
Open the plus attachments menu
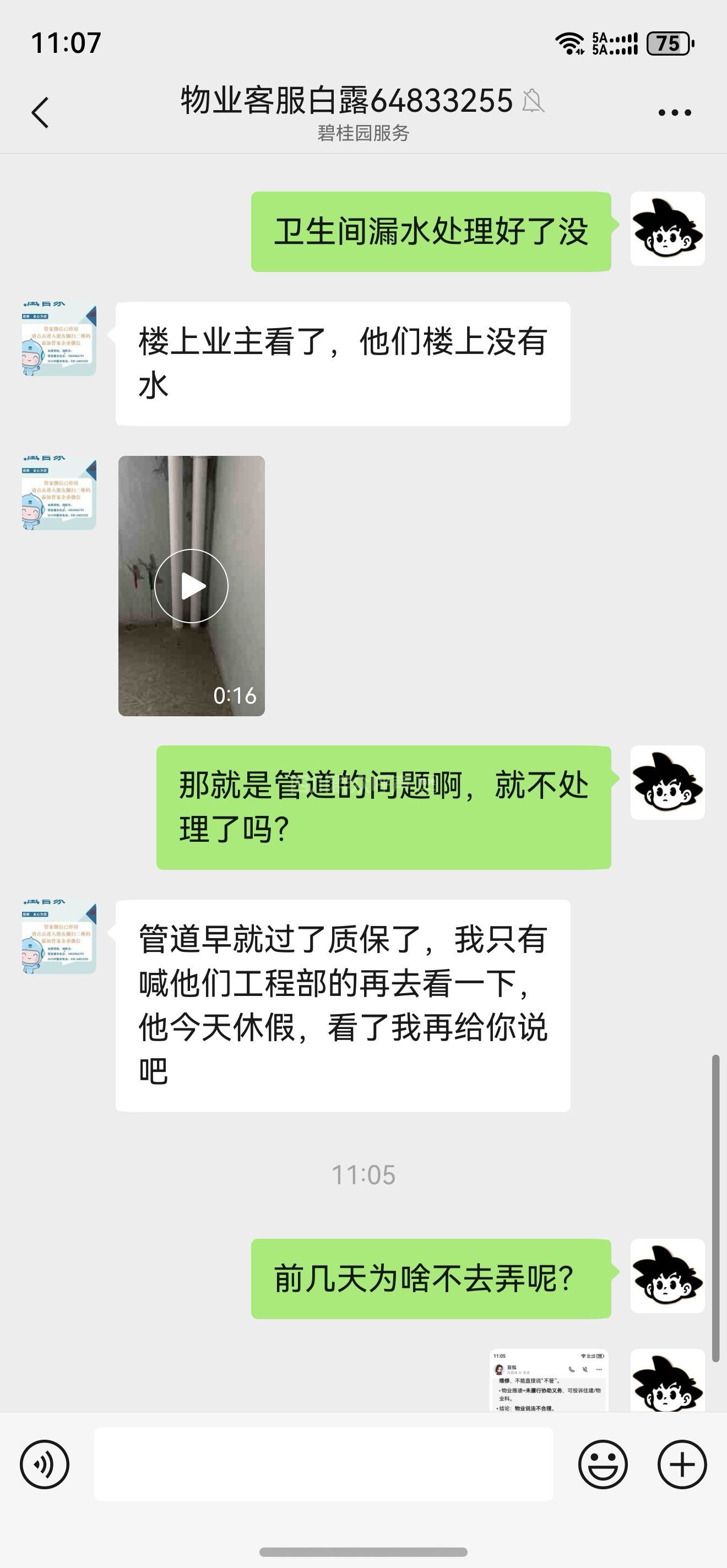click(x=681, y=1464)
